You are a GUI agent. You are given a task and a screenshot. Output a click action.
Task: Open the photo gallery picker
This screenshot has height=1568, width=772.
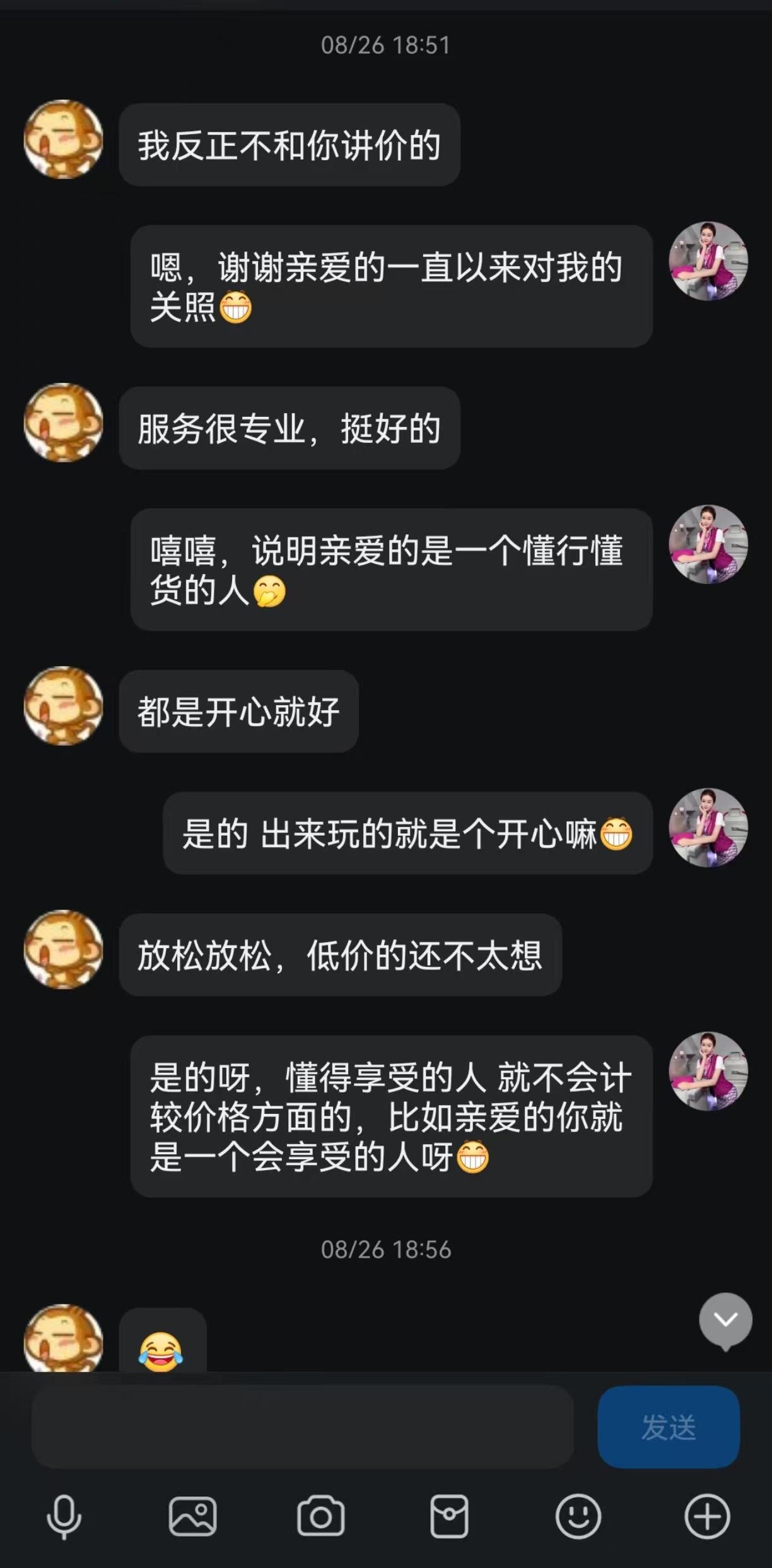(x=192, y=1516)
